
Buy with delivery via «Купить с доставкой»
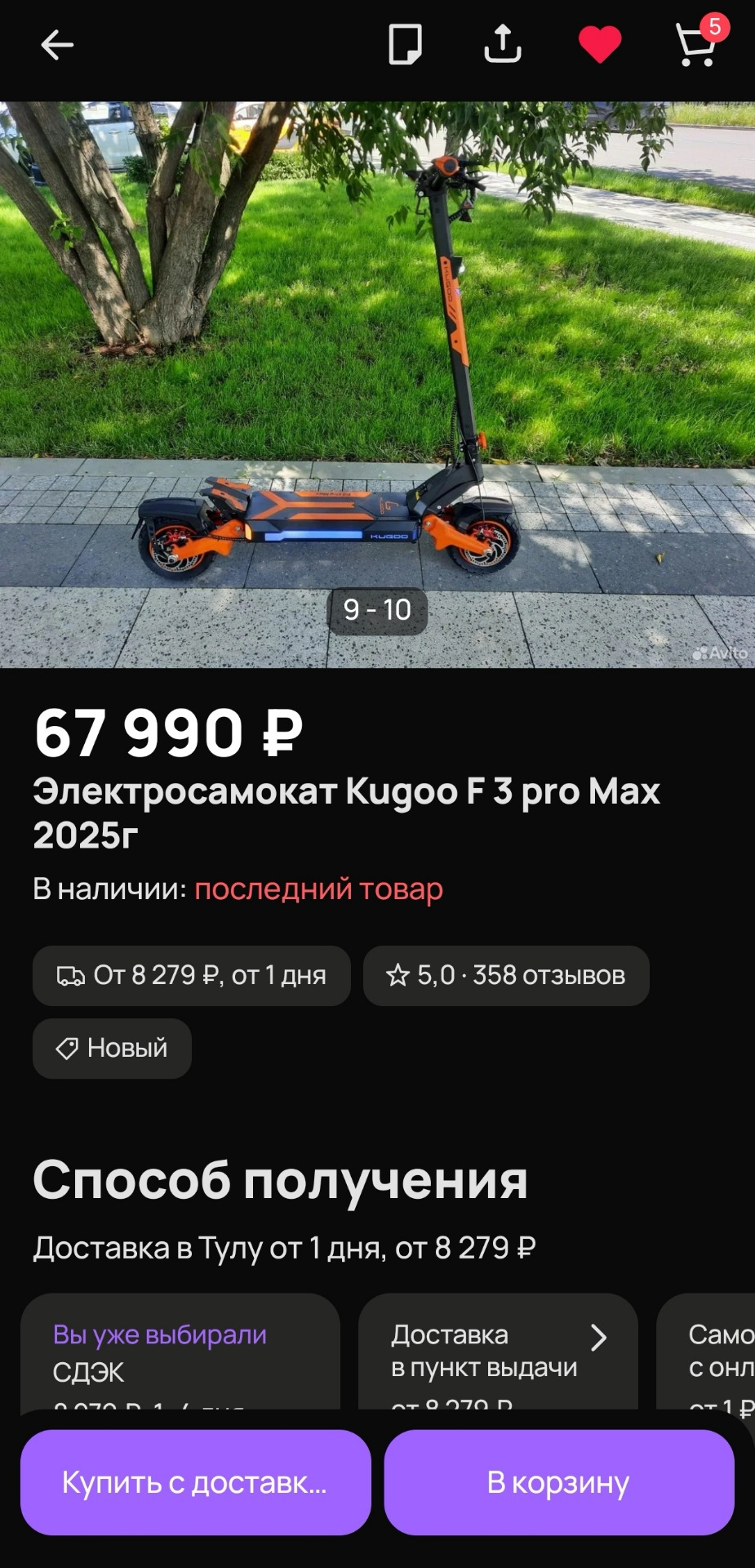pyautogui.click(x=196, y=1482)
